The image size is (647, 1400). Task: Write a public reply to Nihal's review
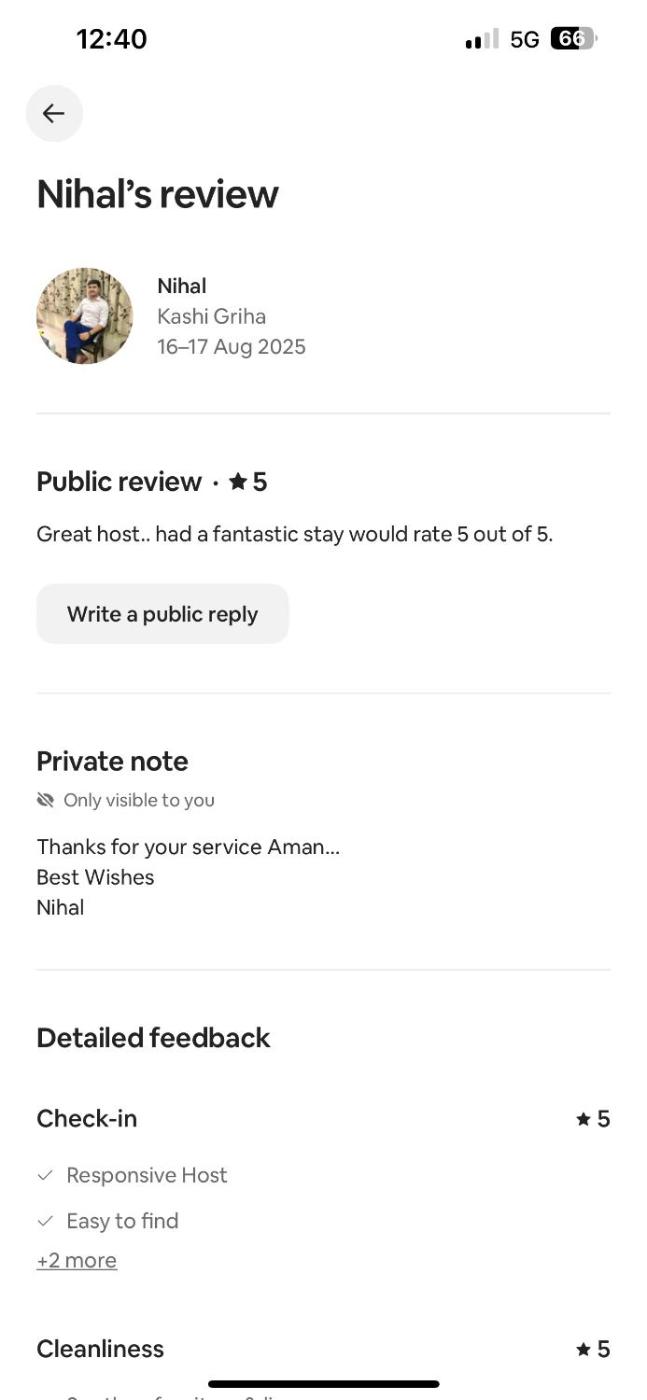click(x=162, y=614)
